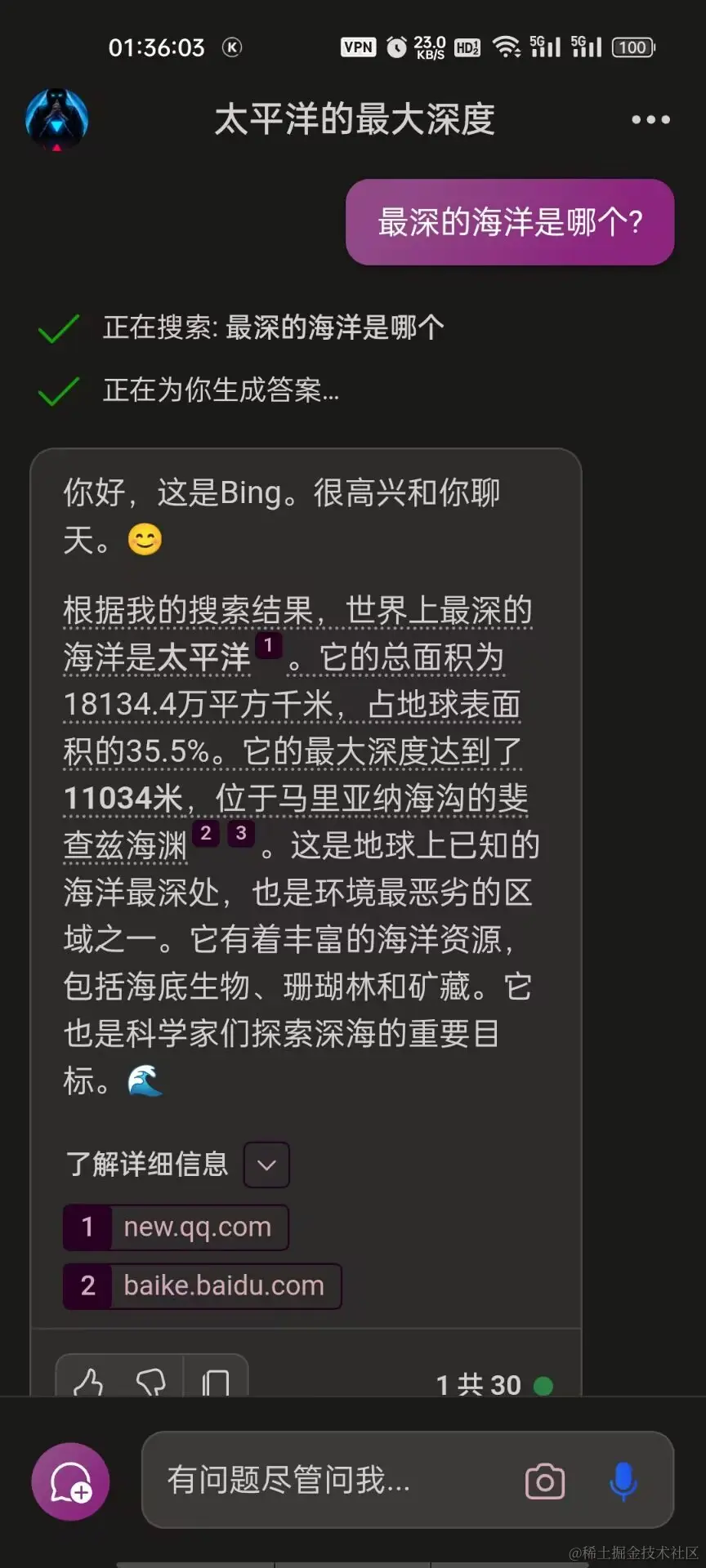Tap the profile avatar in the header
The image size is (706, 1568).
click(56, 120)
